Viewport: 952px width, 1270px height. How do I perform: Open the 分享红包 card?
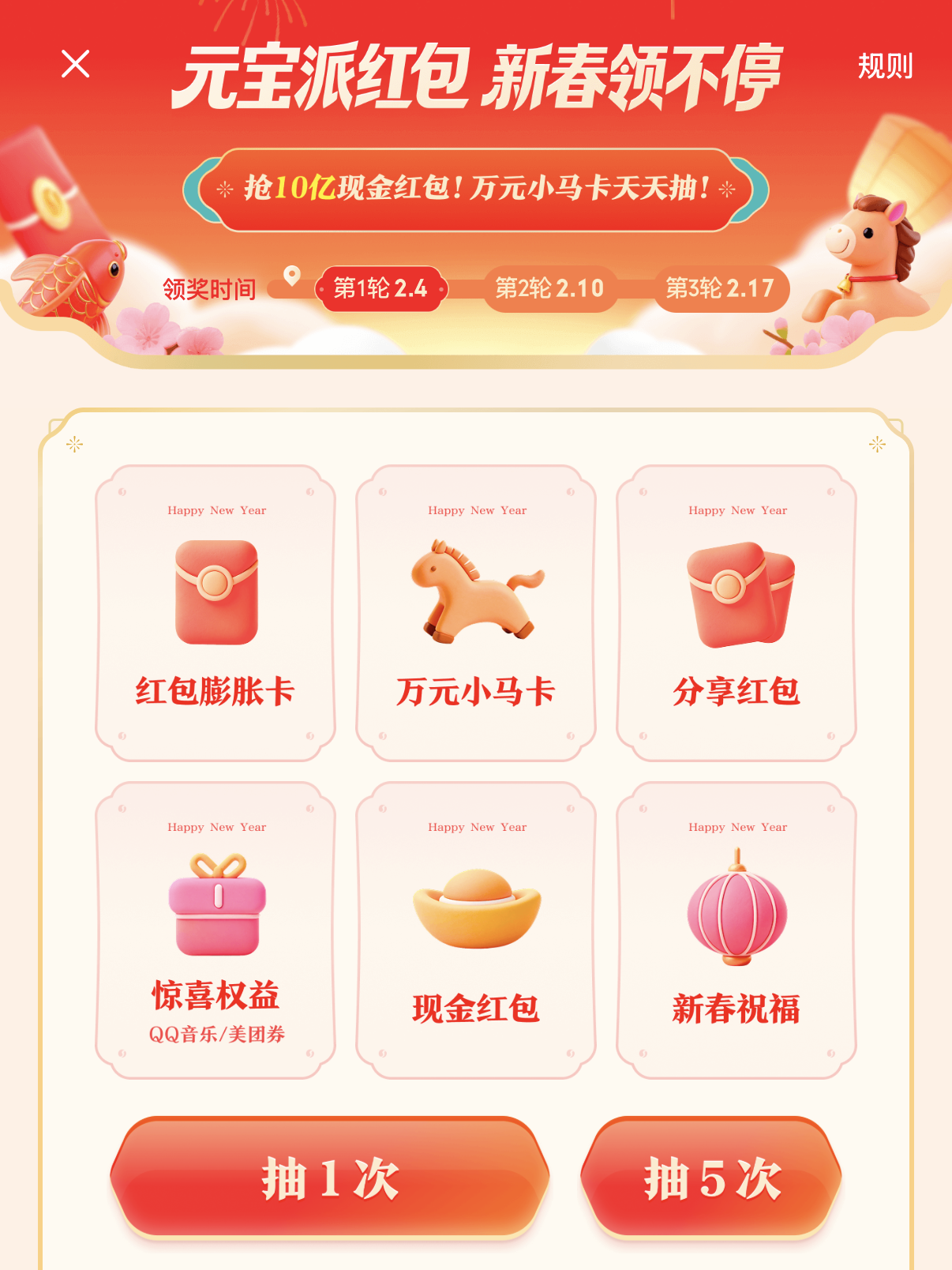[x=736, y=613]
